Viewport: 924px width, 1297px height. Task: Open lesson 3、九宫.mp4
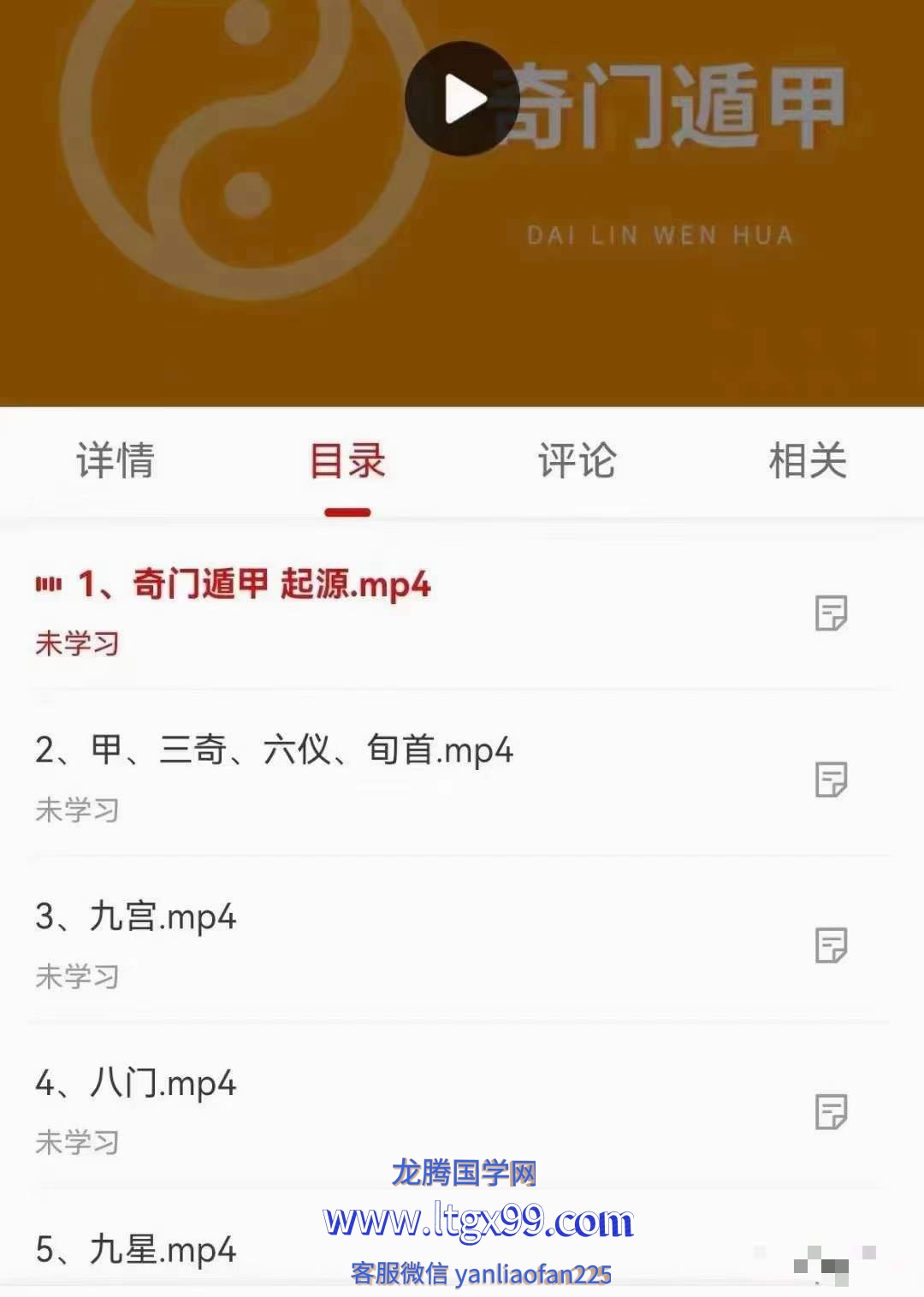(137, 917)
